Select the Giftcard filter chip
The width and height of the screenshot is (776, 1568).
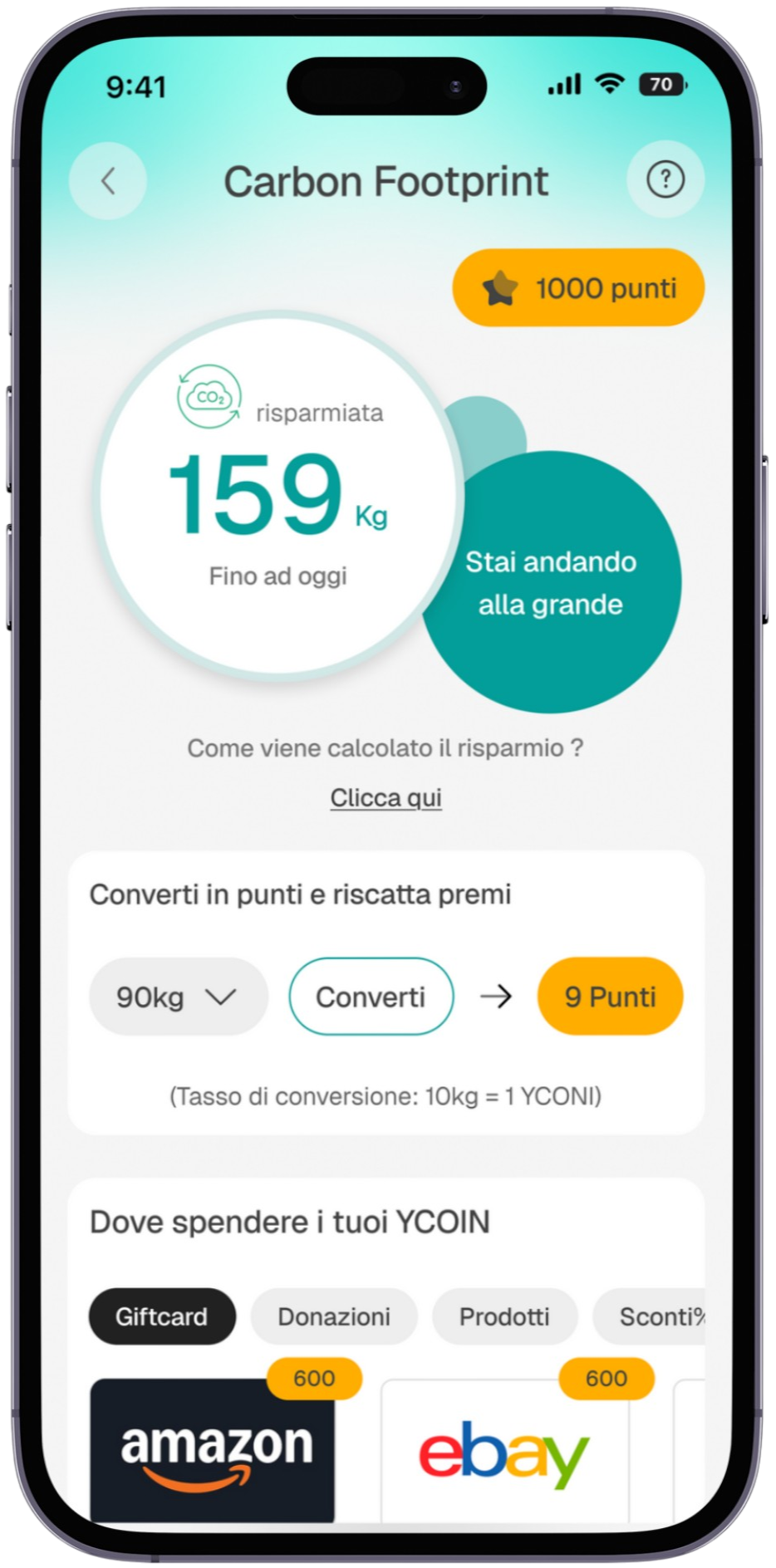pyautogui.click(x=162, y=1316)
